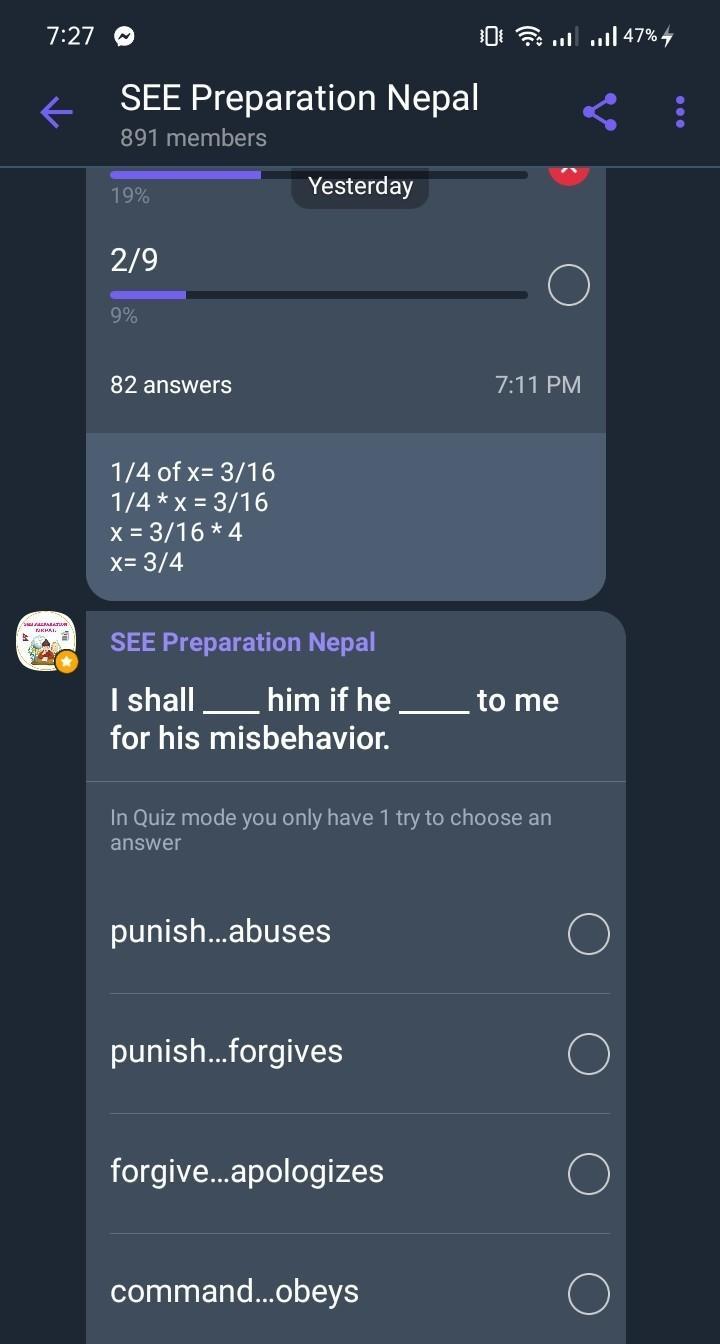The image size is (720, 1344).
Task: Pick forgive…apologizes as the answer
Action: [588, 1174]
